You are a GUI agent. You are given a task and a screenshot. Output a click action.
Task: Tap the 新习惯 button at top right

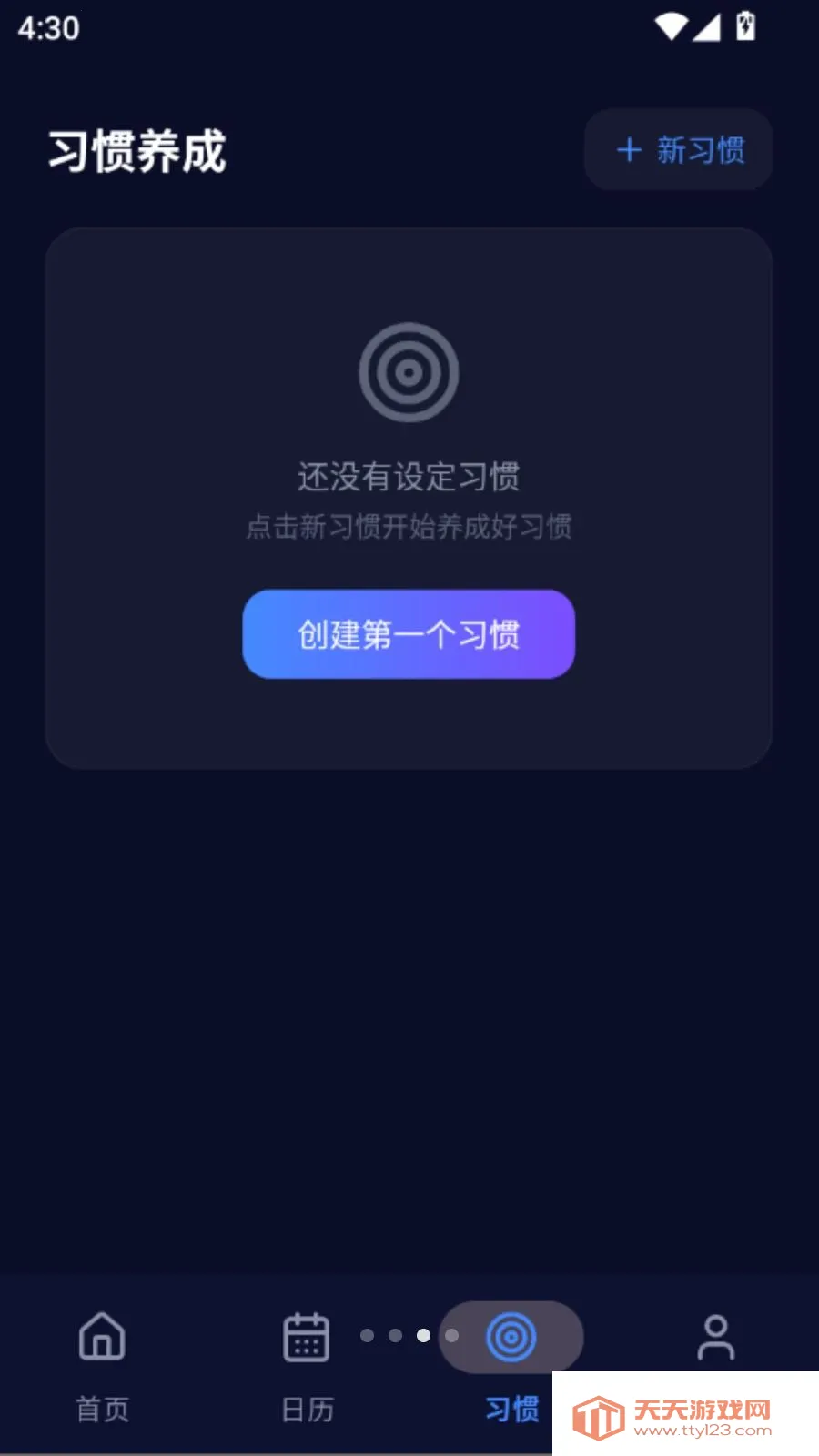678,149
